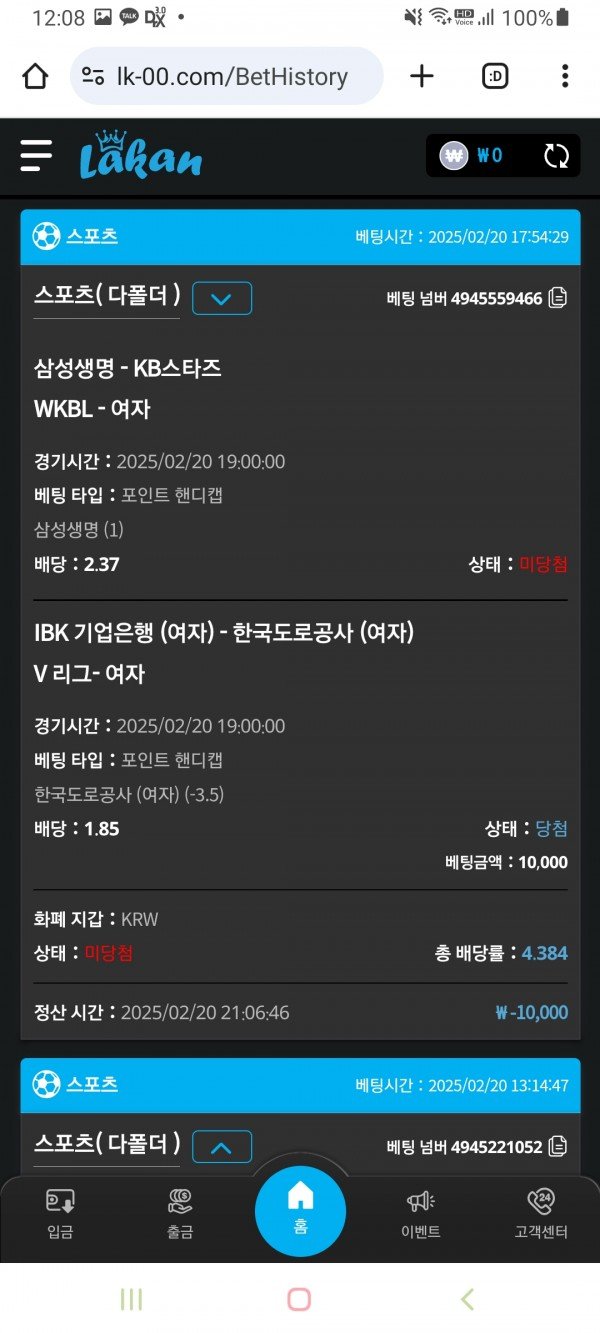
Task: Show recent apps from navigation bar
Action: click(131, 1299)
